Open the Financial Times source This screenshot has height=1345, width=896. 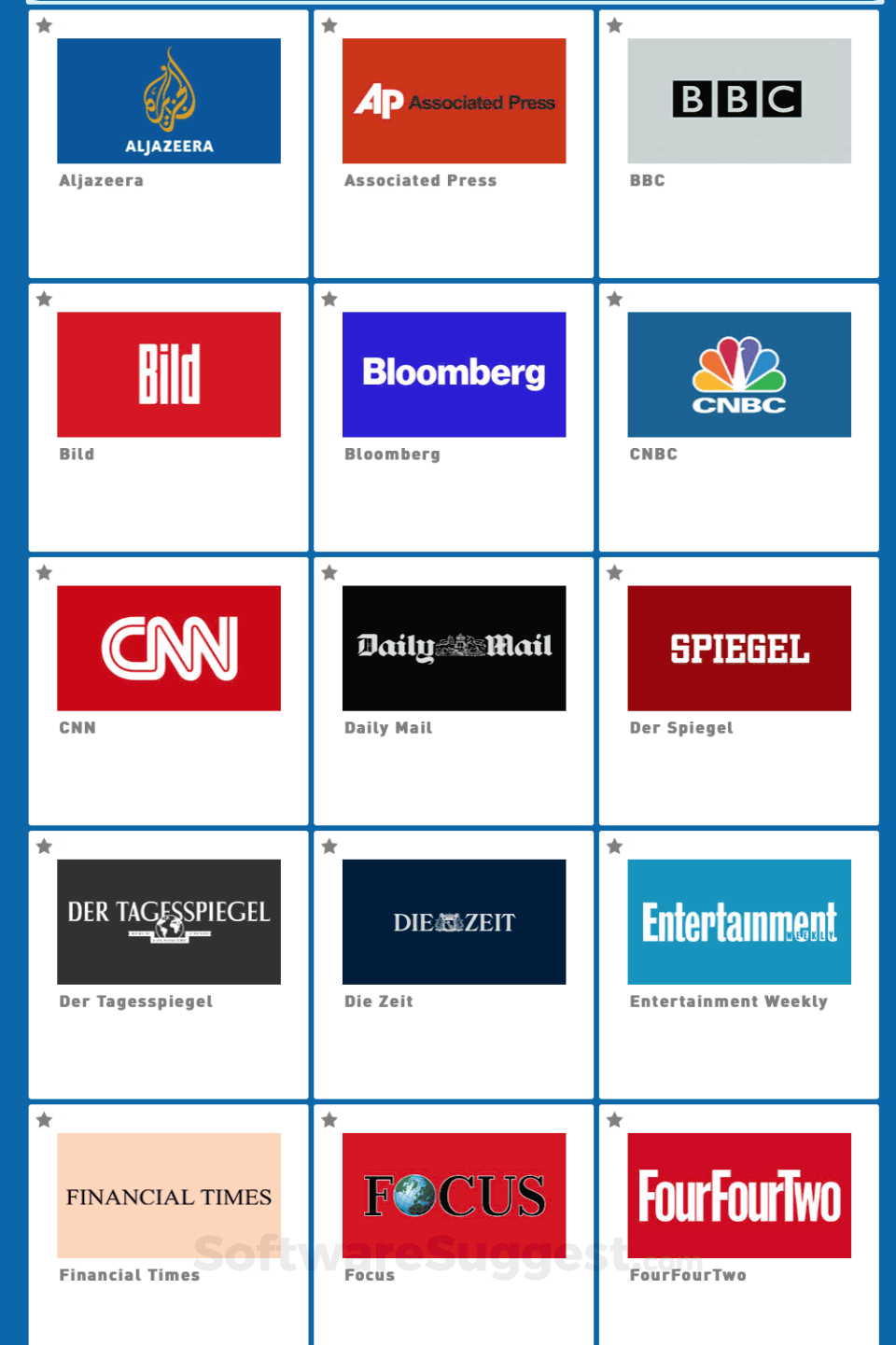[x=169, y=1195]
